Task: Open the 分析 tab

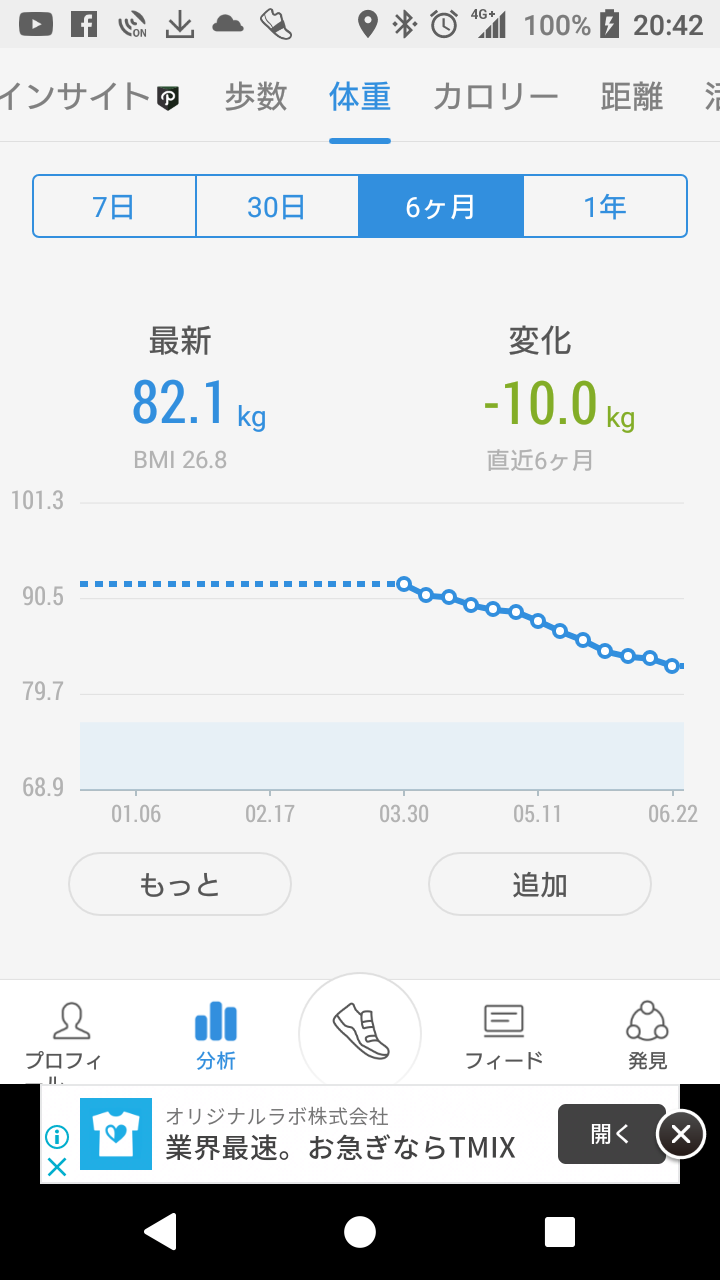Action: pyautogui.click(x=216, y=1036)
